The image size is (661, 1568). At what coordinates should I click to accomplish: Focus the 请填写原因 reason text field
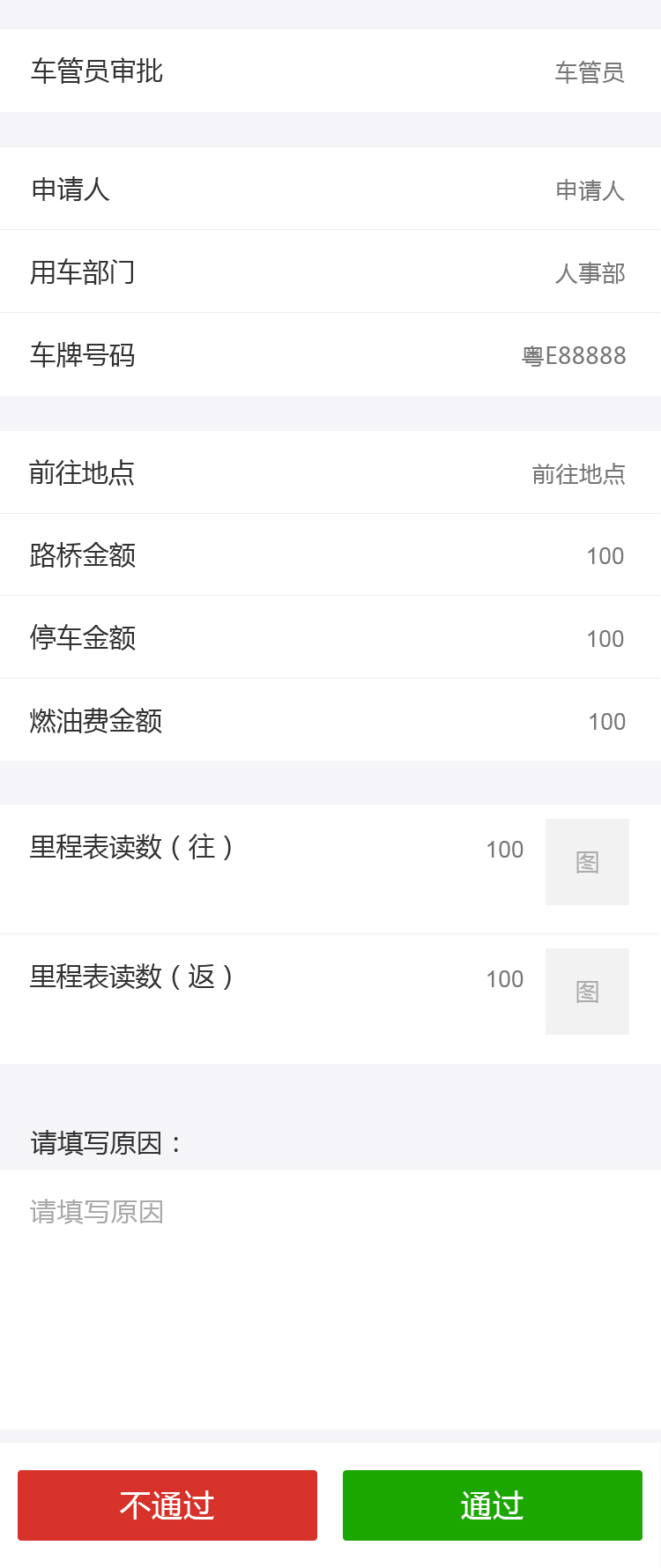[x=330, y=1296]
